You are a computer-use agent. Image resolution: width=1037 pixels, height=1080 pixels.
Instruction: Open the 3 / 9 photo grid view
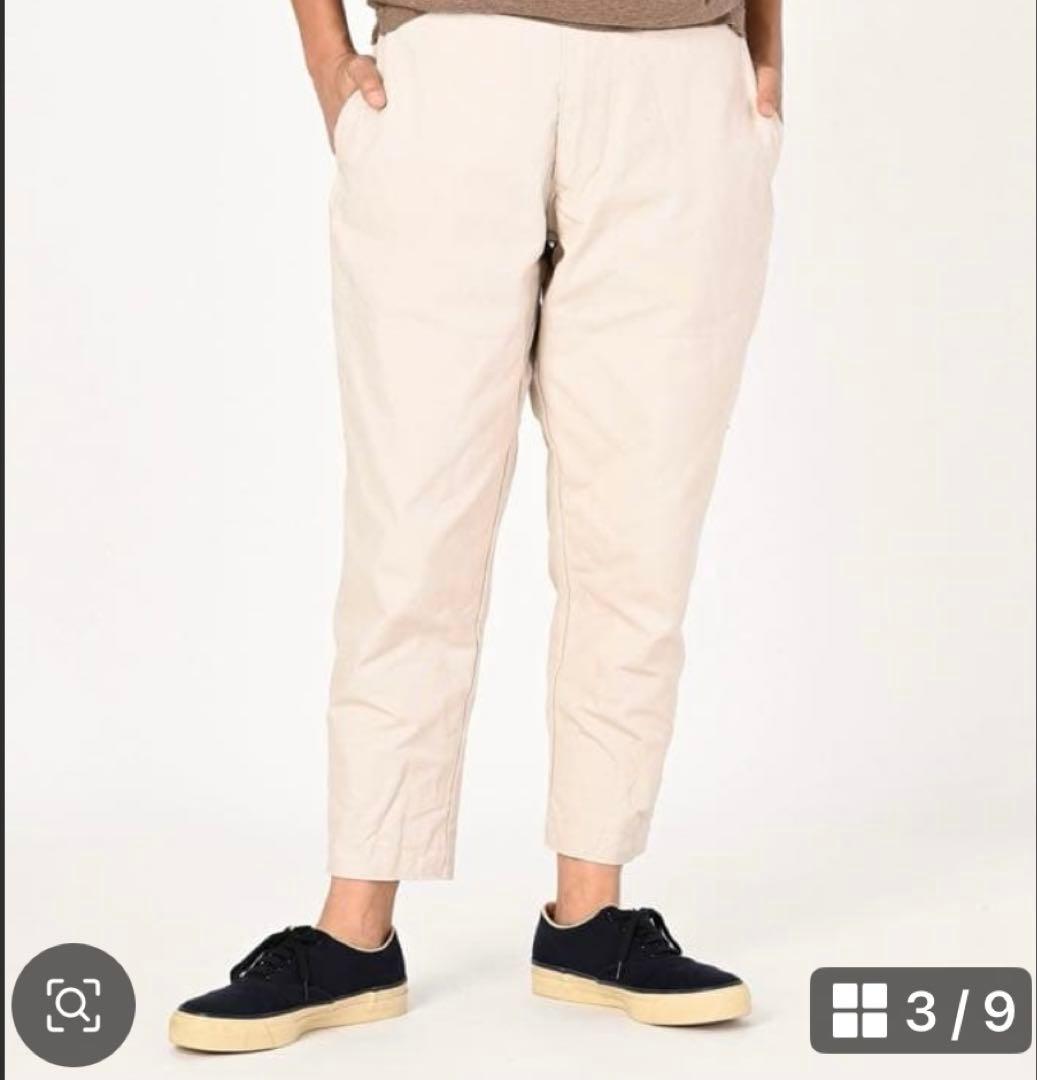(919, 1010)
